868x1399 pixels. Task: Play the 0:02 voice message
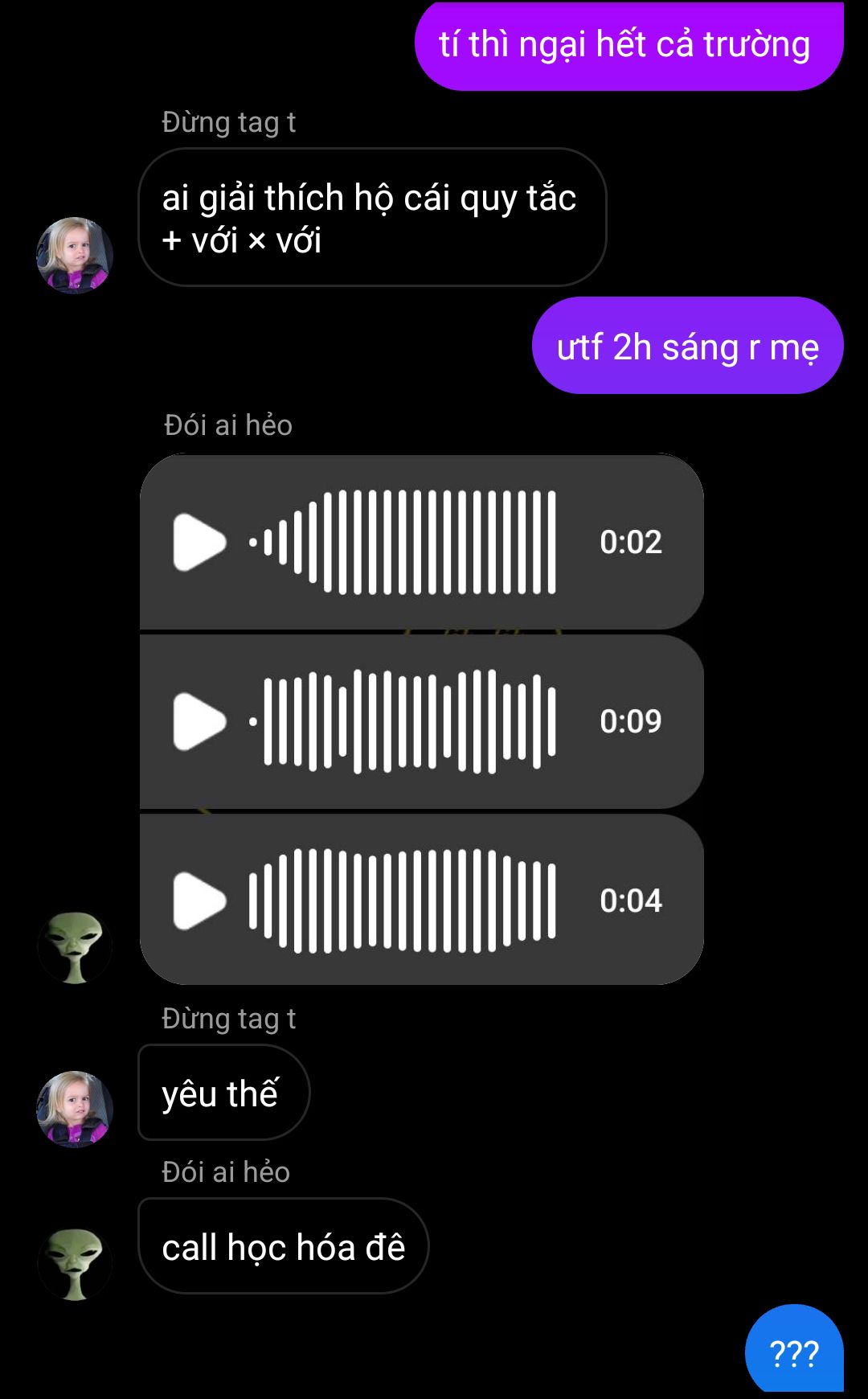pos(199,542)
